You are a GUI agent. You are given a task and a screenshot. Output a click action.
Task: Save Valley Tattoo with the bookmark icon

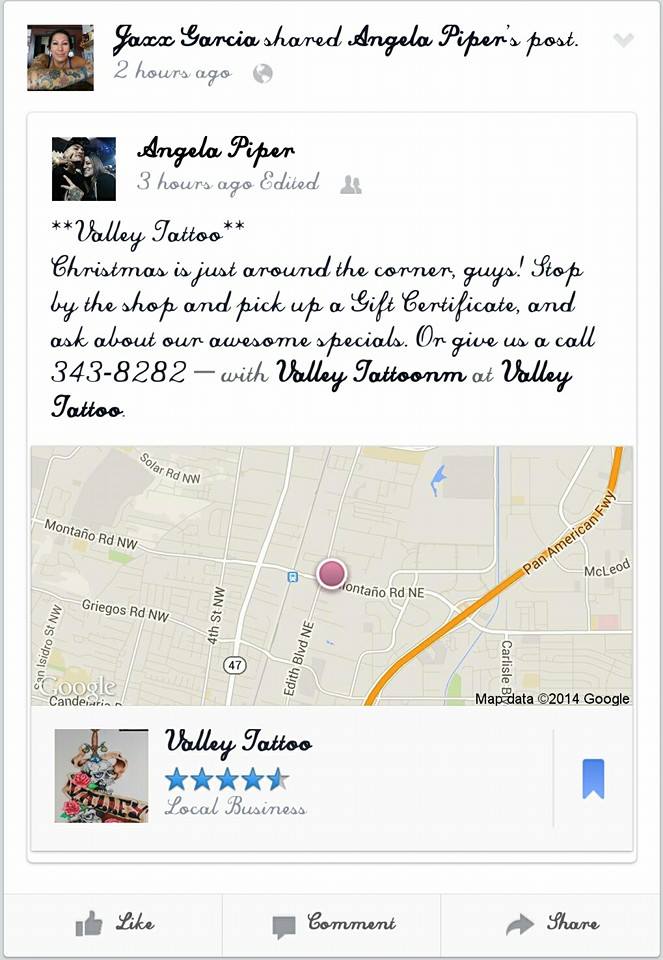point(593,779)
